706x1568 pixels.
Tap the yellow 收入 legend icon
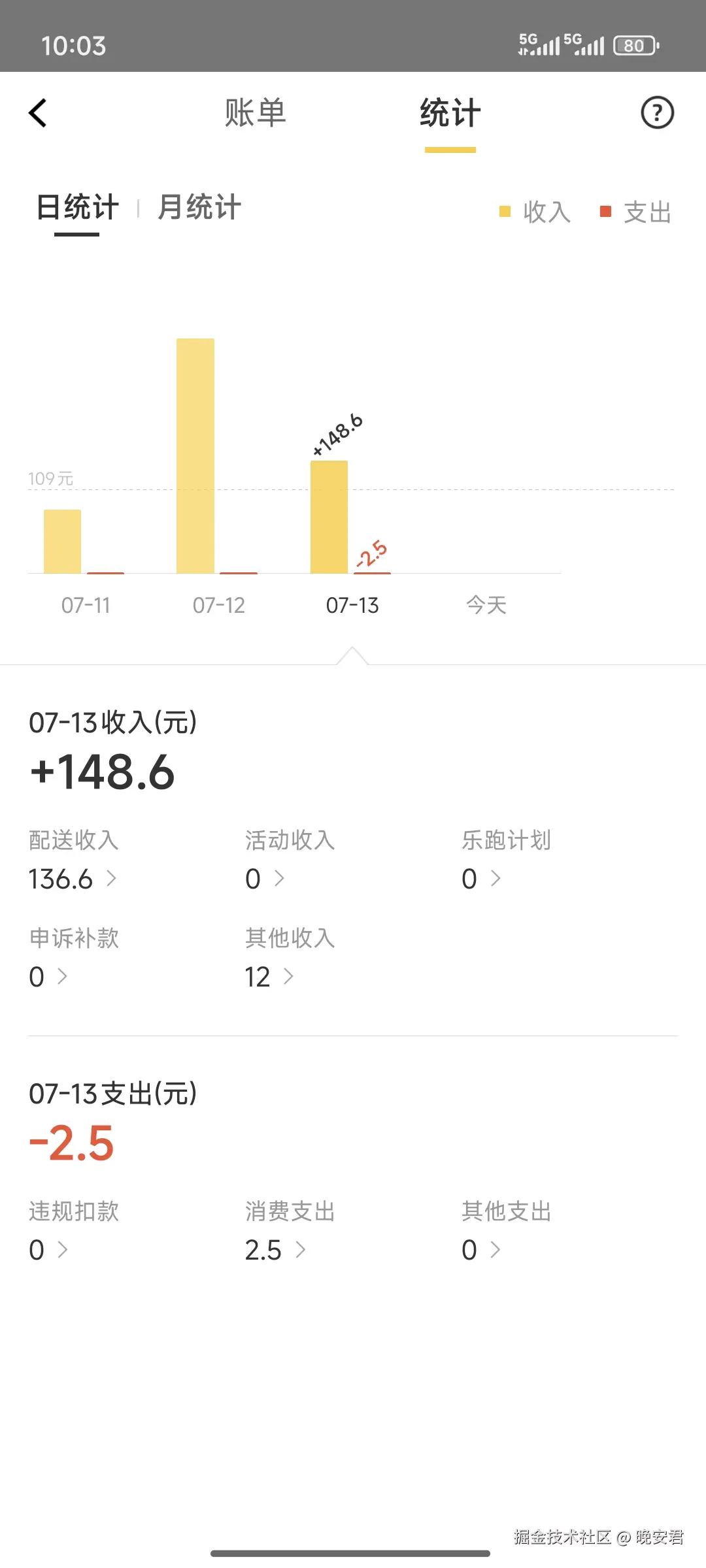(x=504, y=211)
